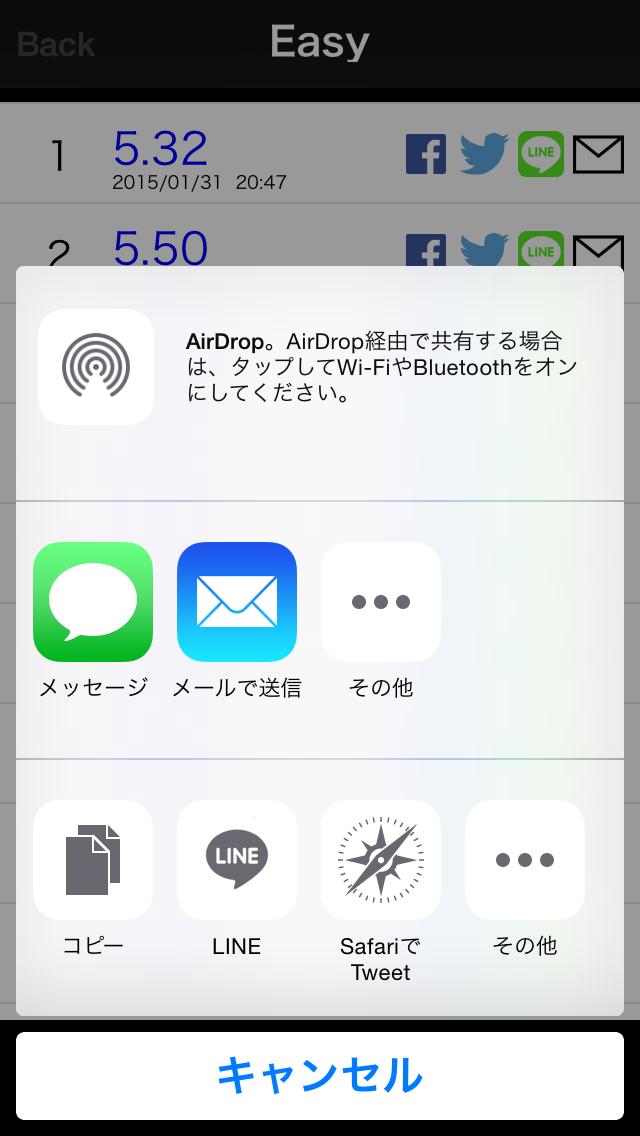Choose メールで送信 to share by mail
640x1136 pixels.
coord(237,602)
